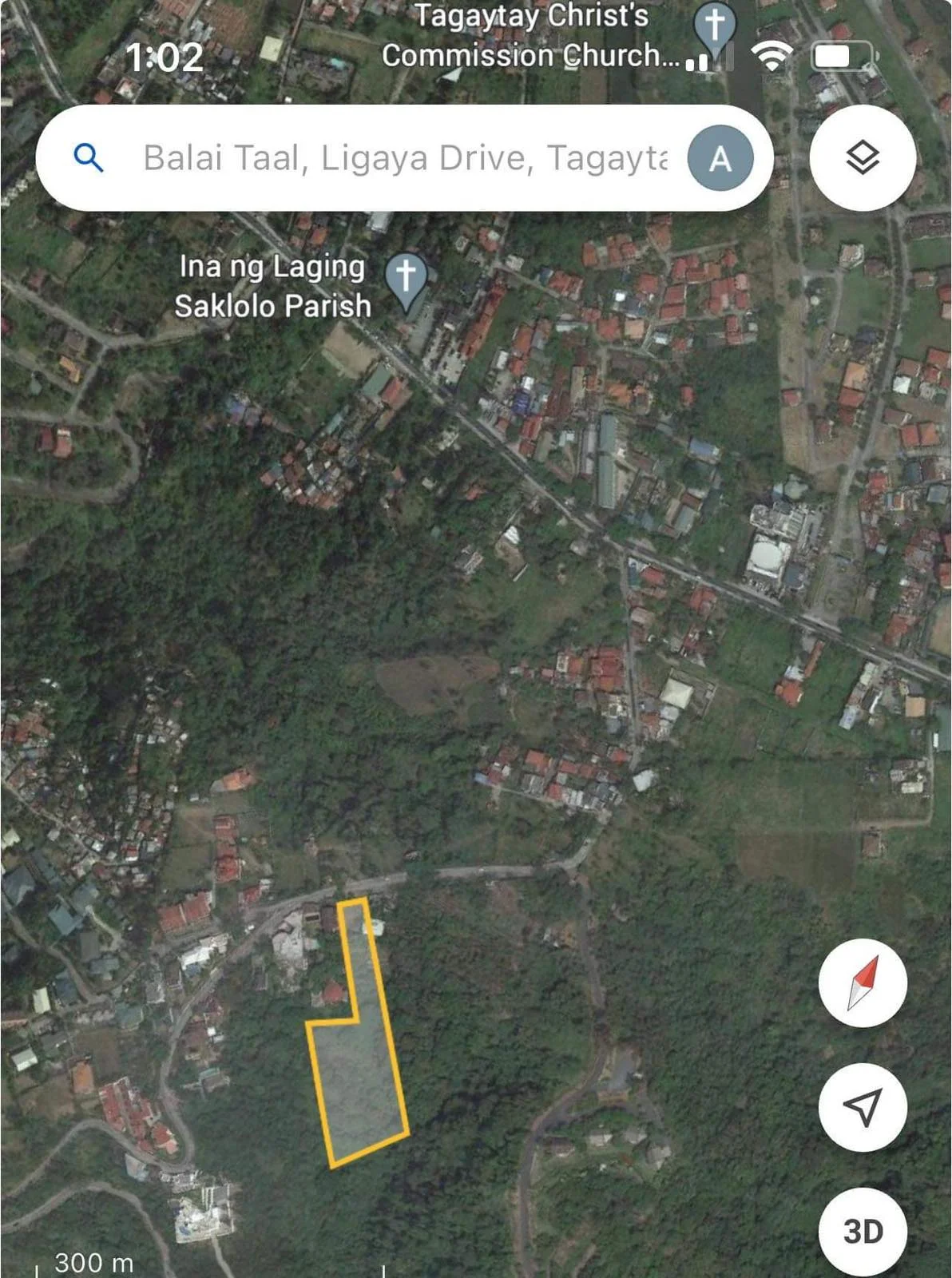Switch map view using the layers toggle

[x=863, y=158]
